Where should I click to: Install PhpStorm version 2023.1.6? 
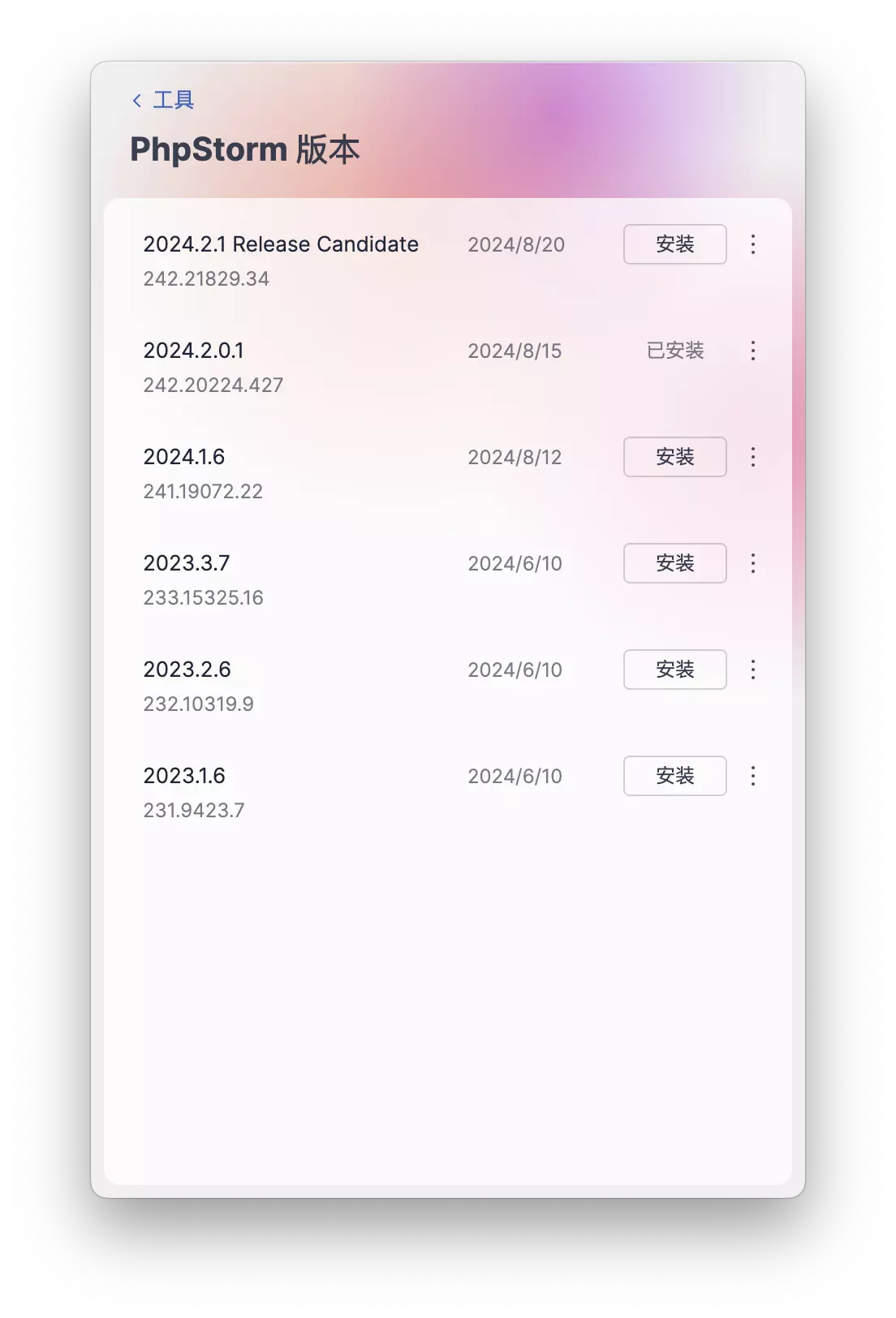point(674,776)
